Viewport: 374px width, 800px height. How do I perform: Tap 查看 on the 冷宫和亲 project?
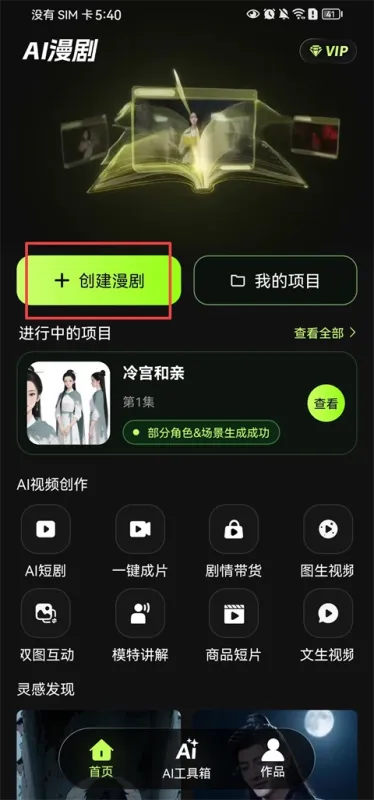tap(326, 404)
